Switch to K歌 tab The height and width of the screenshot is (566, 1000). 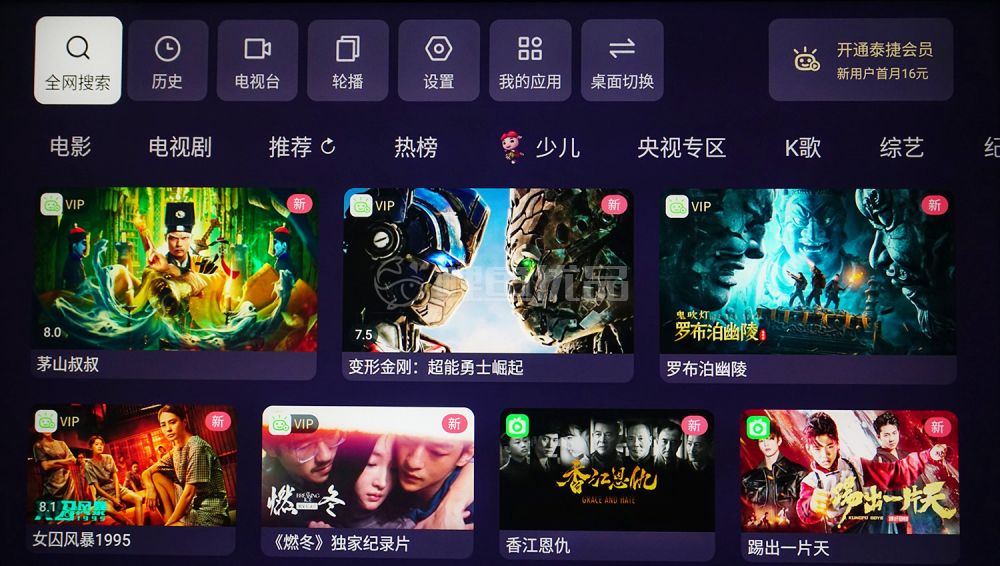802,148
